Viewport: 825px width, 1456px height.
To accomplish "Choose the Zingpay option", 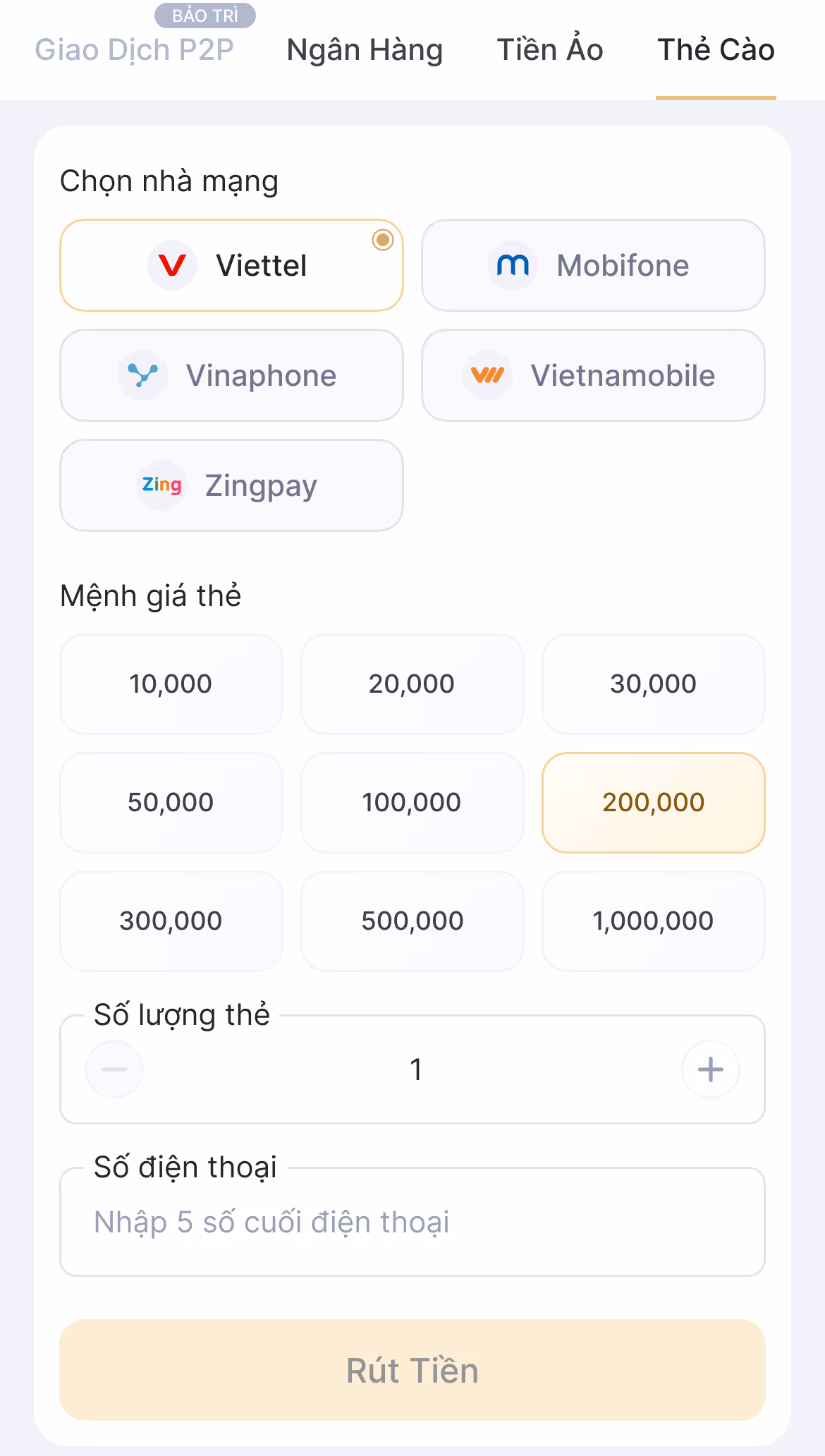I will pyautogui.click(x=231, y=485).
